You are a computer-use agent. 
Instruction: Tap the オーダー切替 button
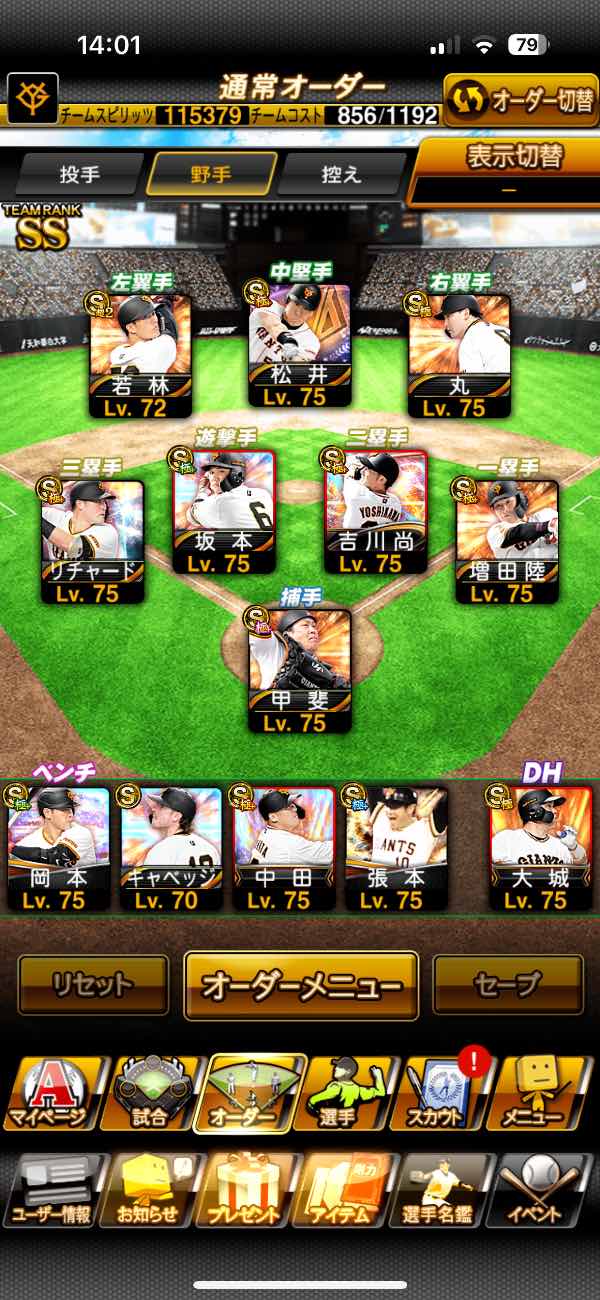tap(520, 100)
